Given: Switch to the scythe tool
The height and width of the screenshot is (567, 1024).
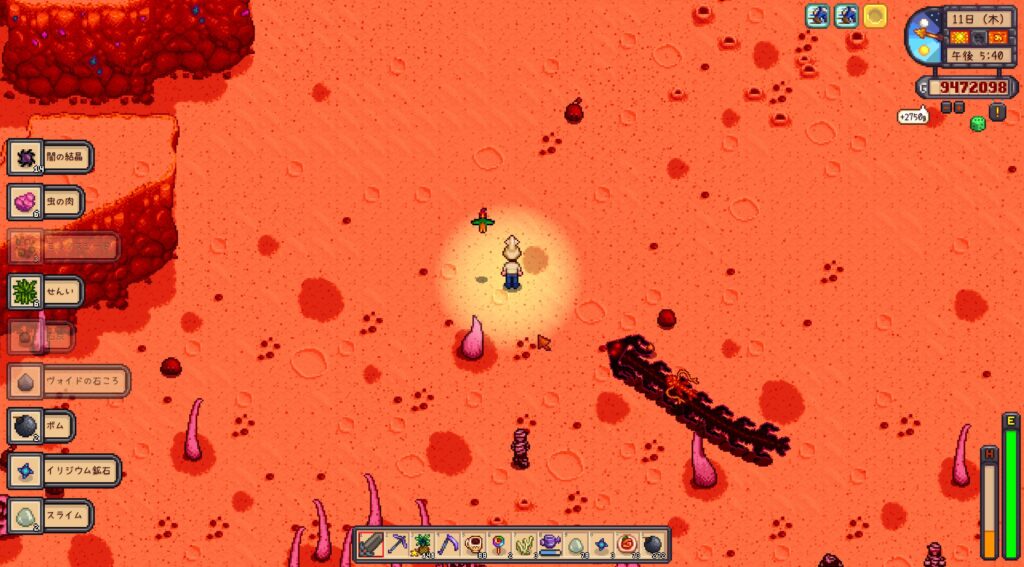Looking at the screenshot, I should (449, 544).
